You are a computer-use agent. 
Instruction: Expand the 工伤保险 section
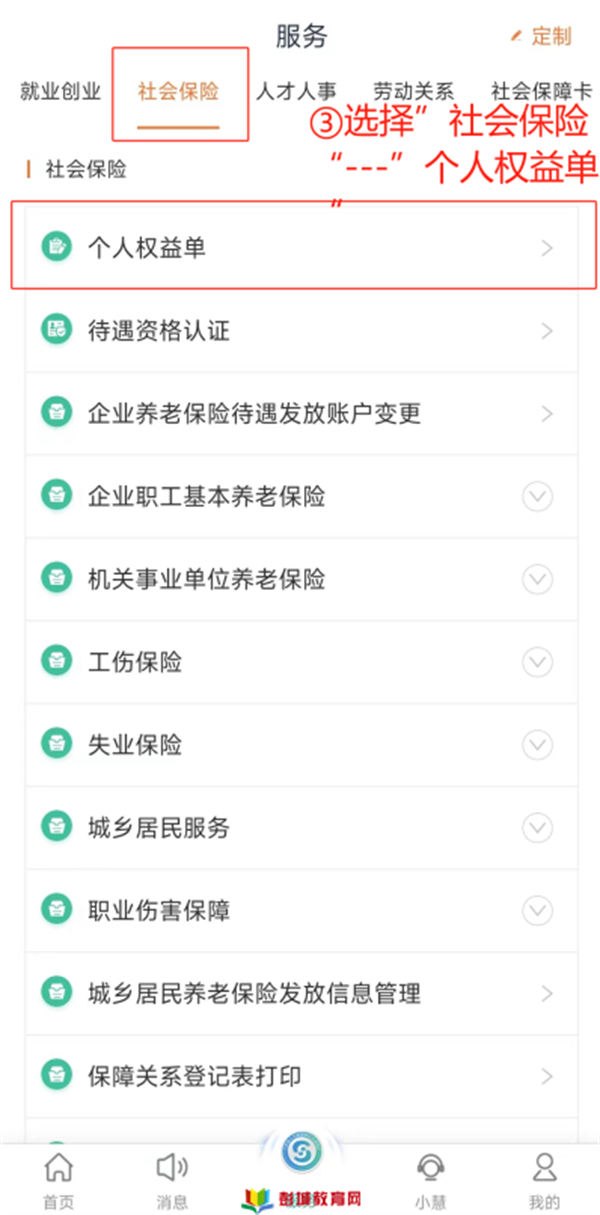tap(301, 662)
